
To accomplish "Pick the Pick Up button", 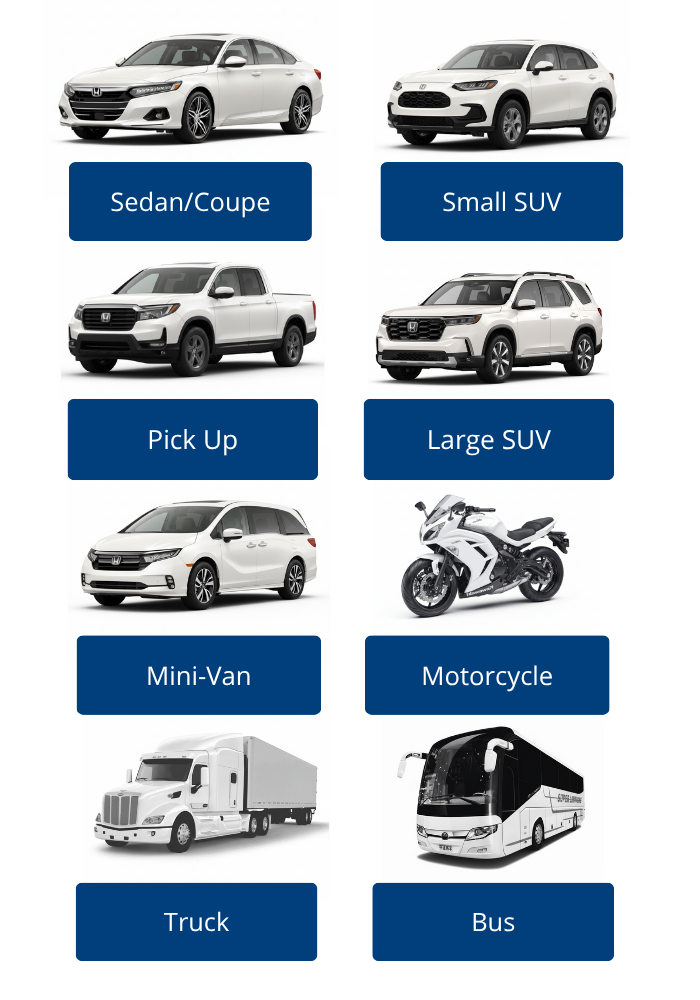I will 192,440.
